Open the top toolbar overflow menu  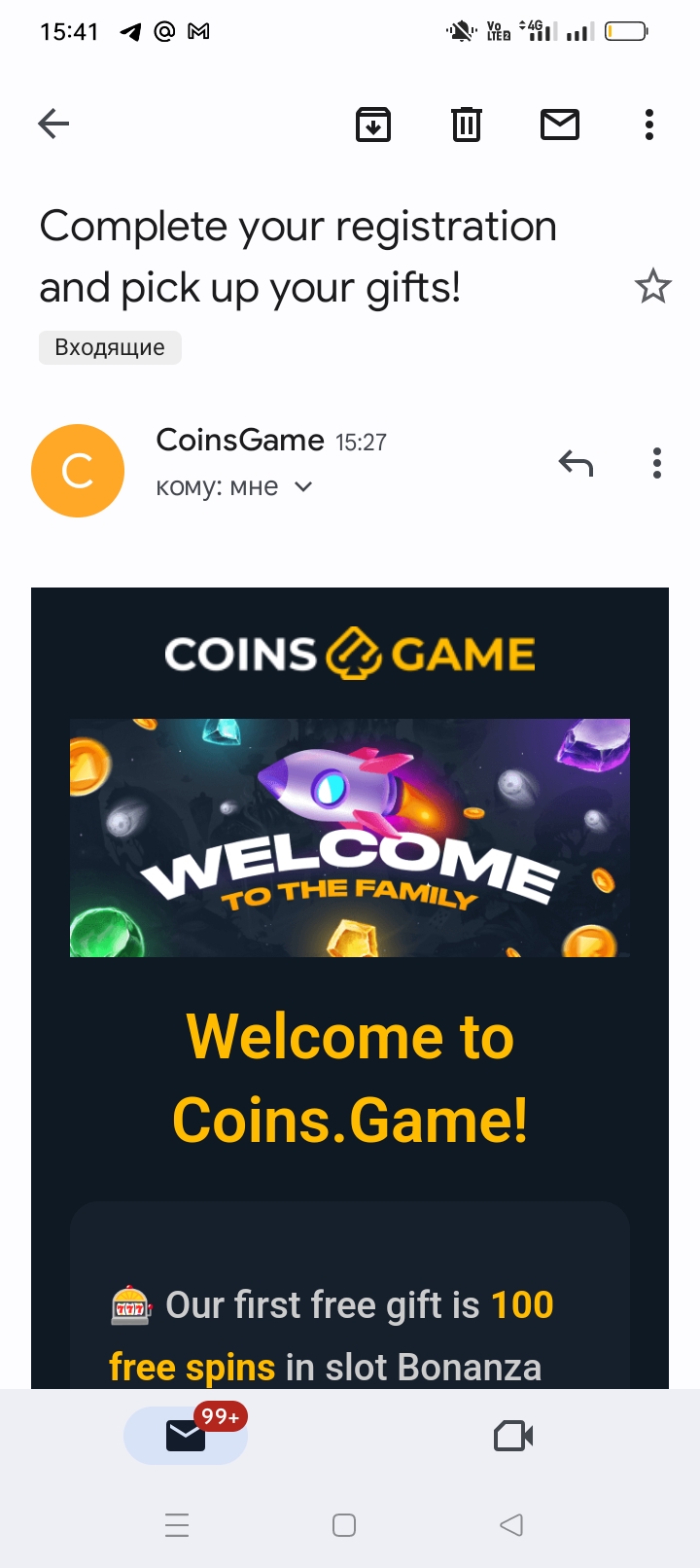pos(649,125)
